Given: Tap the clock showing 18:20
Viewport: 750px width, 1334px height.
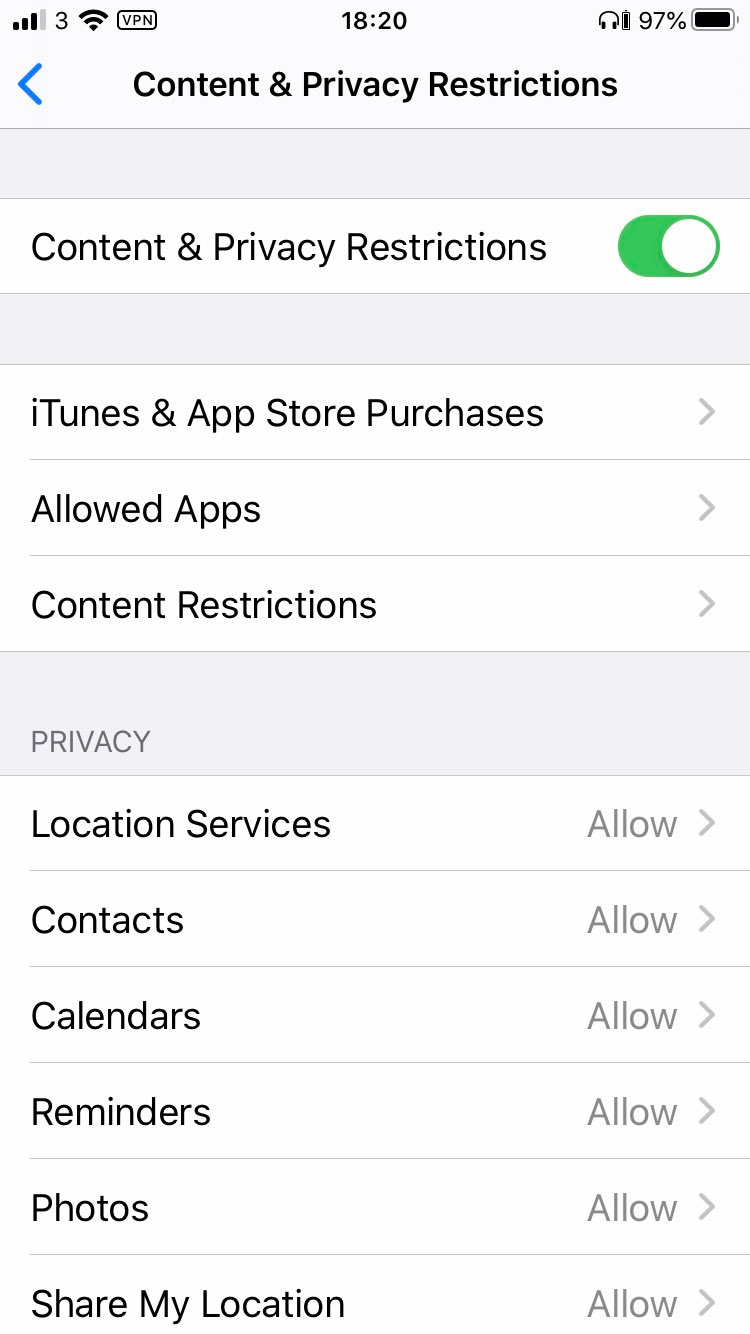Looking at the screenshot, I should [x=375, y=20].
